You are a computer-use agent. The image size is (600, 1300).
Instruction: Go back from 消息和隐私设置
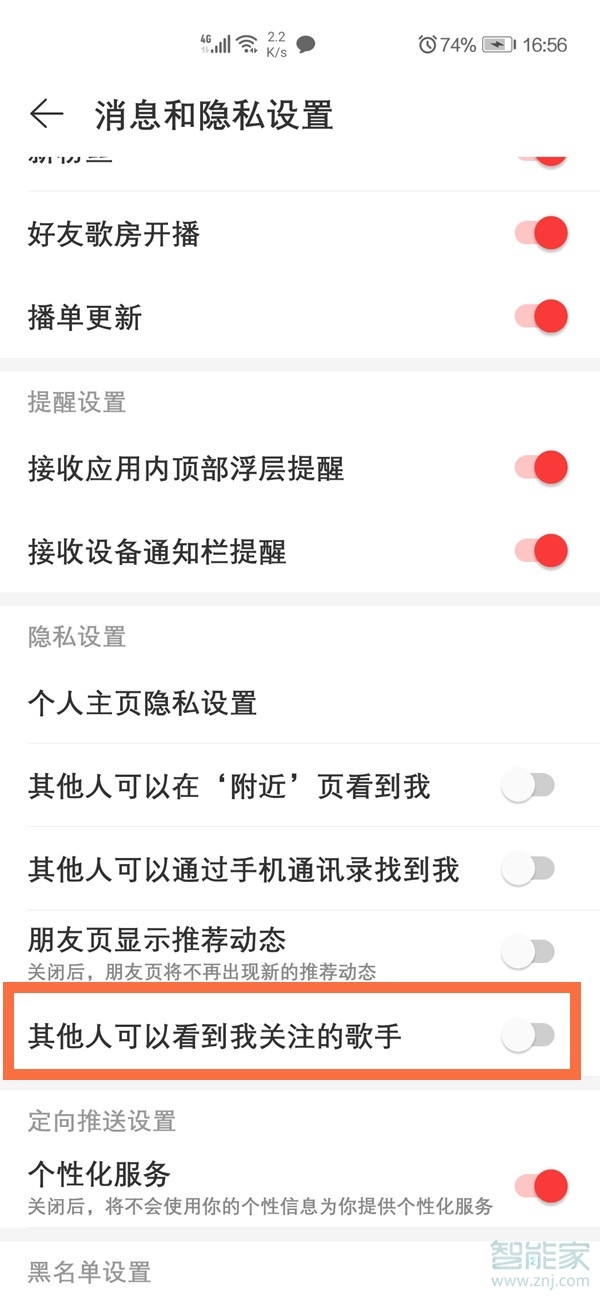click(x=47, y=114)
